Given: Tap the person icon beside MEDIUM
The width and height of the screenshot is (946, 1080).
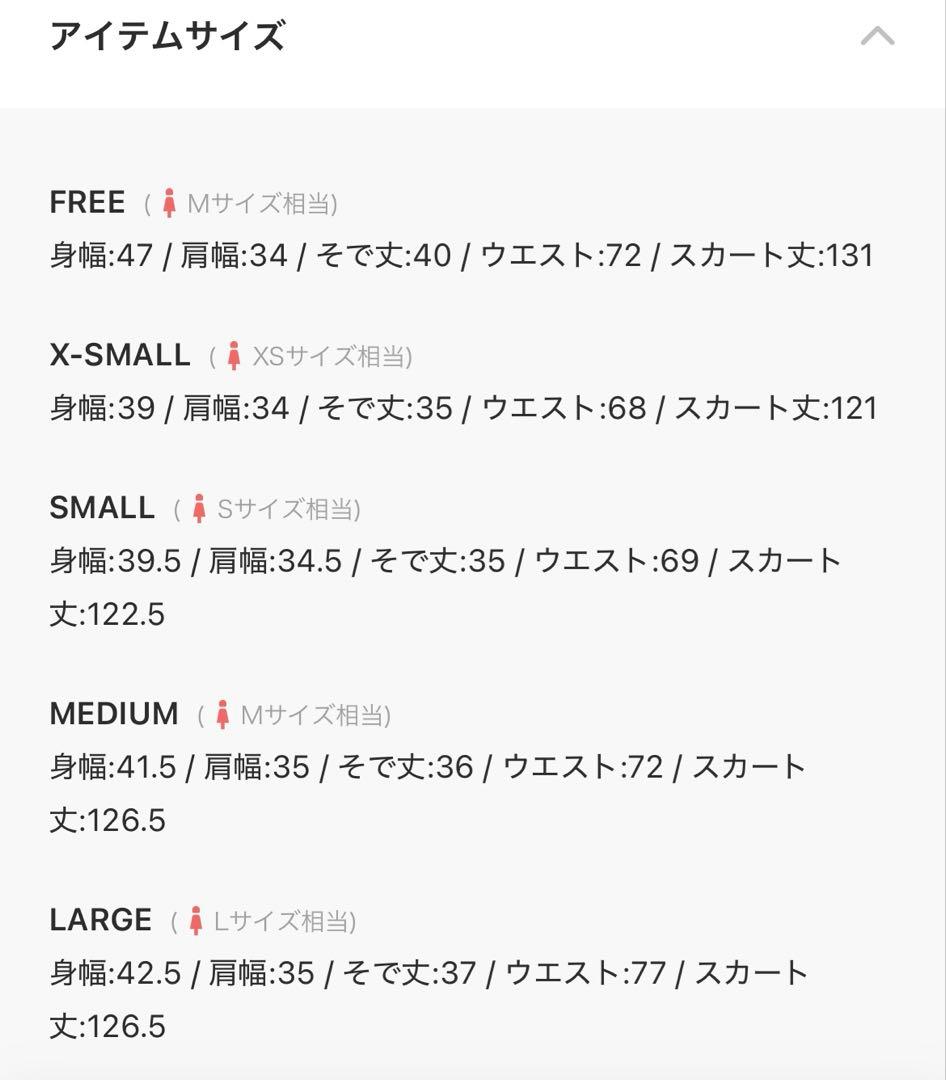Looking at the screenshot, I should tap(221, 713).
